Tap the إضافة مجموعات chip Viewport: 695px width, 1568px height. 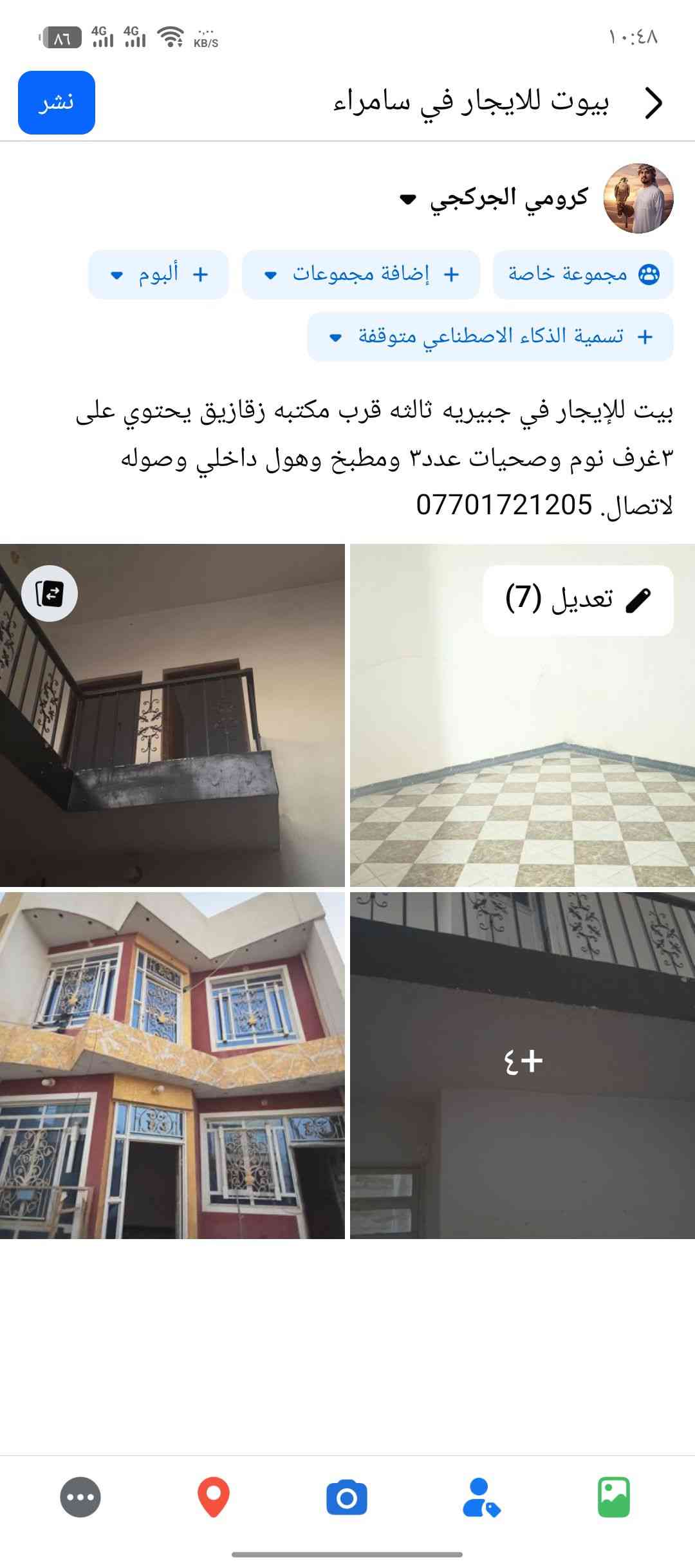[x=361, y=275]
